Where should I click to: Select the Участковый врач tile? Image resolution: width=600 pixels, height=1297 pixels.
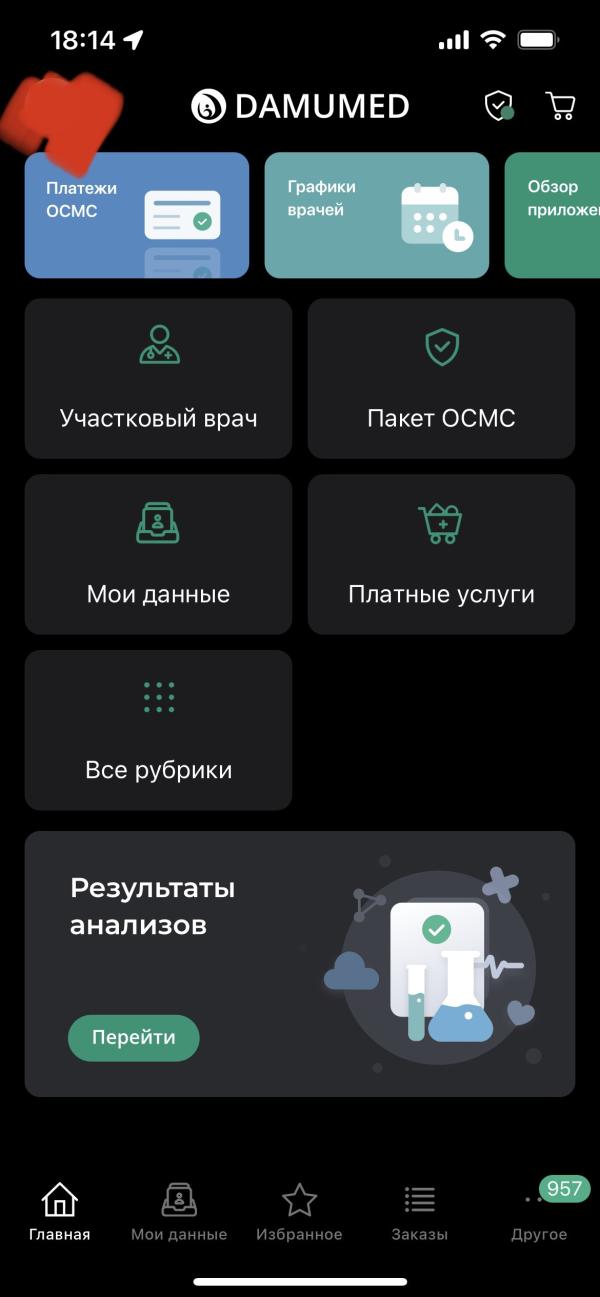point(158,378)
